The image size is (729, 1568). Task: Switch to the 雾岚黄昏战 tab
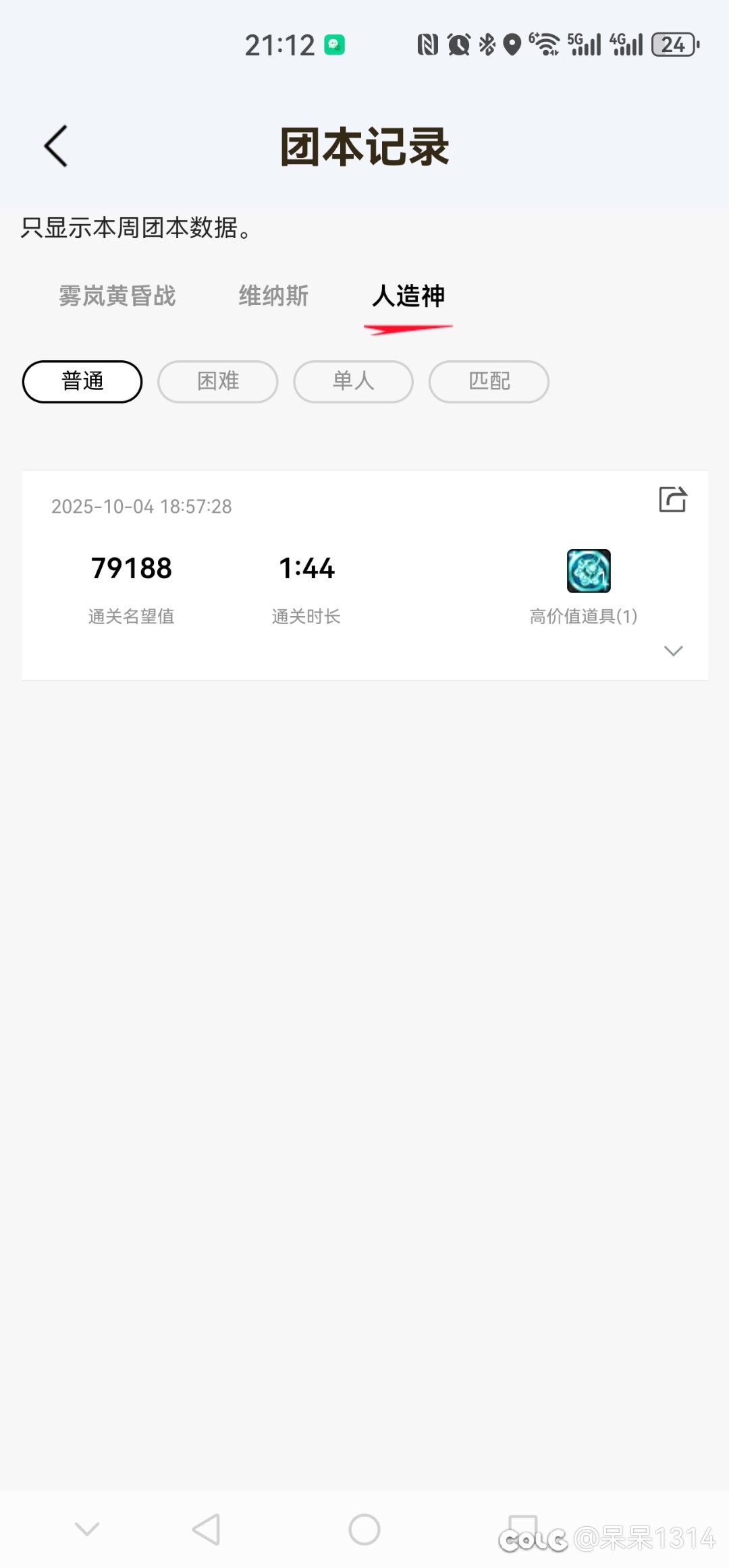(117, 296)
